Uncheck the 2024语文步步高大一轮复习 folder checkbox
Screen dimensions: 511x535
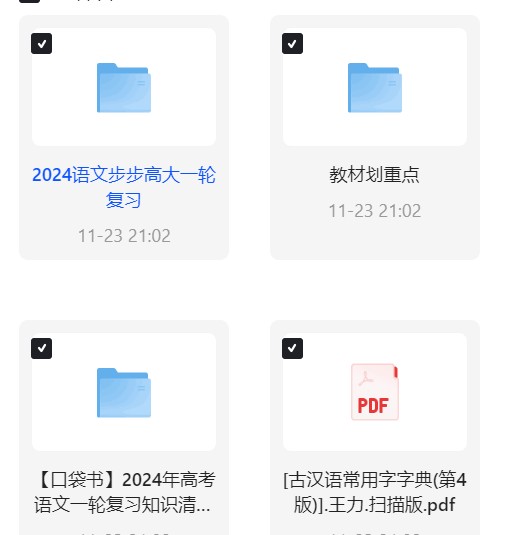pyautogui.click(x=41, y=44)
